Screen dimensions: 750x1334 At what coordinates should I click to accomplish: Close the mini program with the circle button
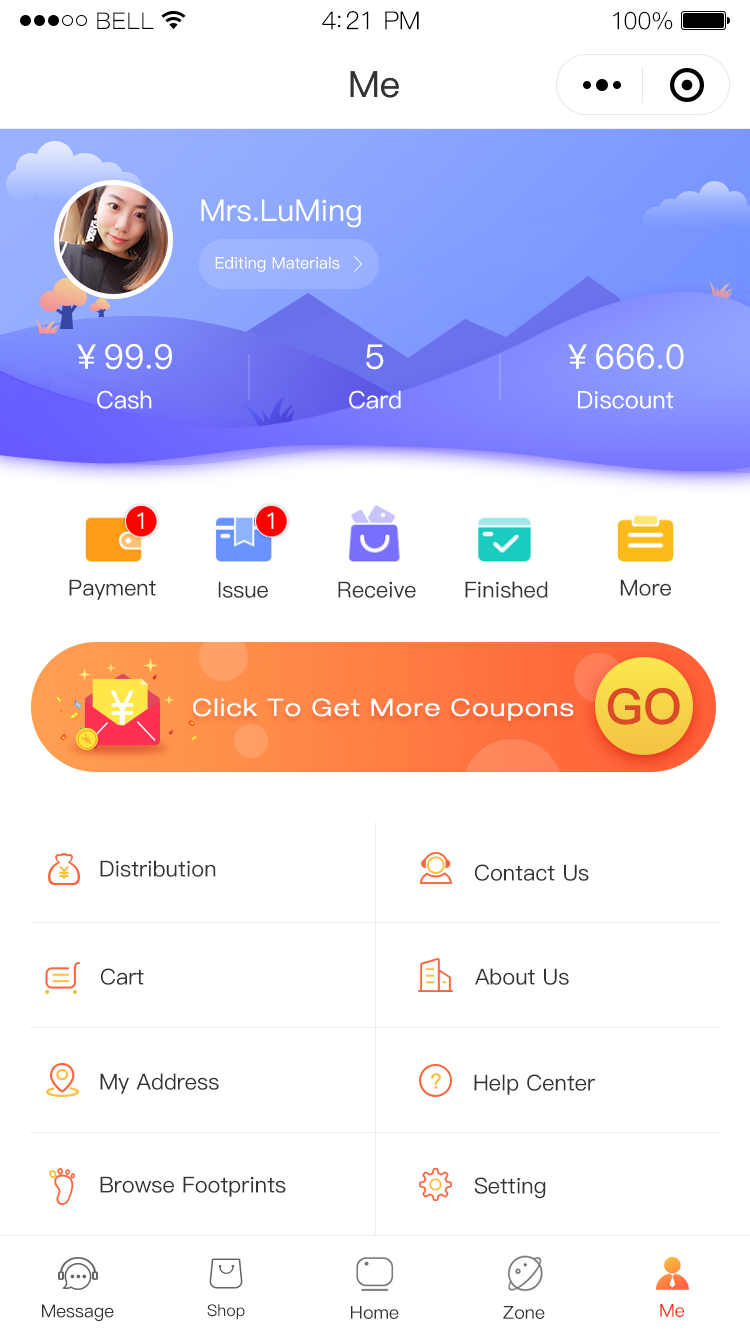pos(686,85)
